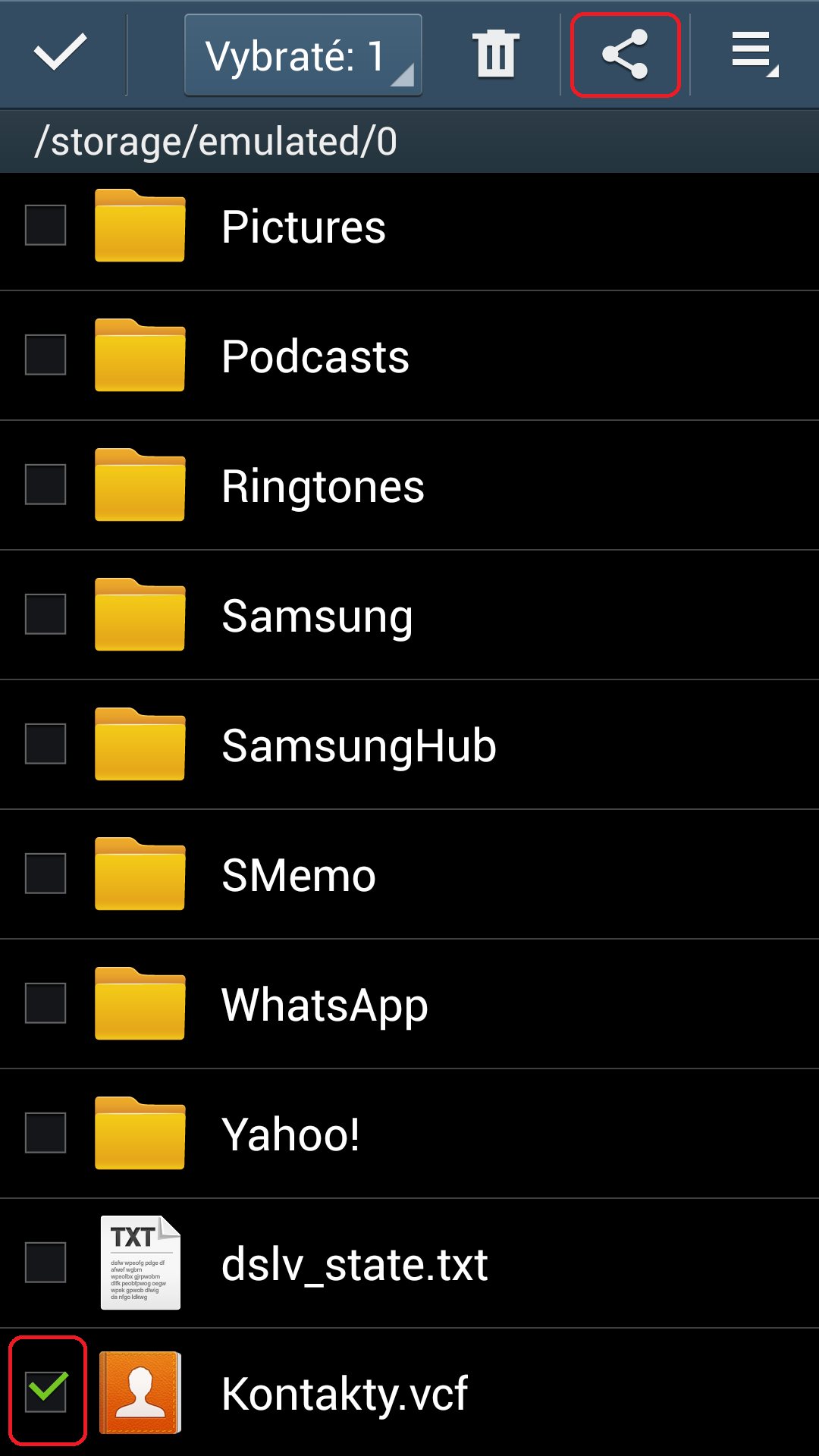Screen dimensions: 819x1456
Task: Check the box beside WhatsApp
Action: (x=45, y=1003)
